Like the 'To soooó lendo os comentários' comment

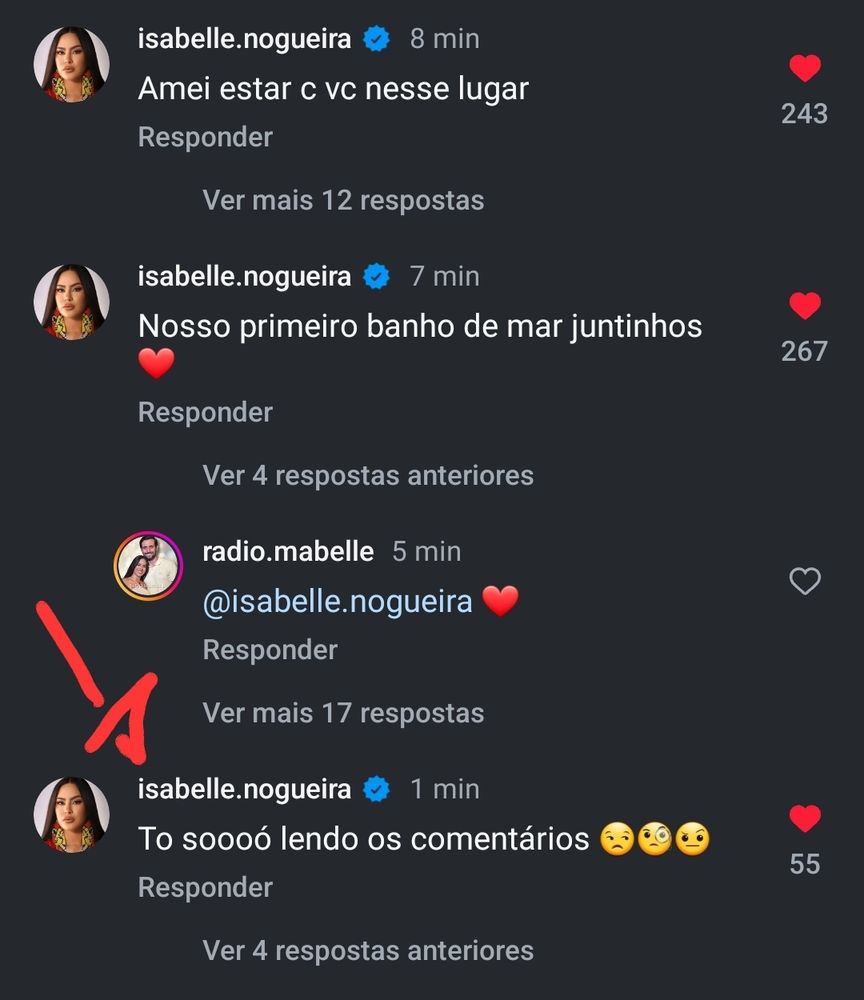804,819
